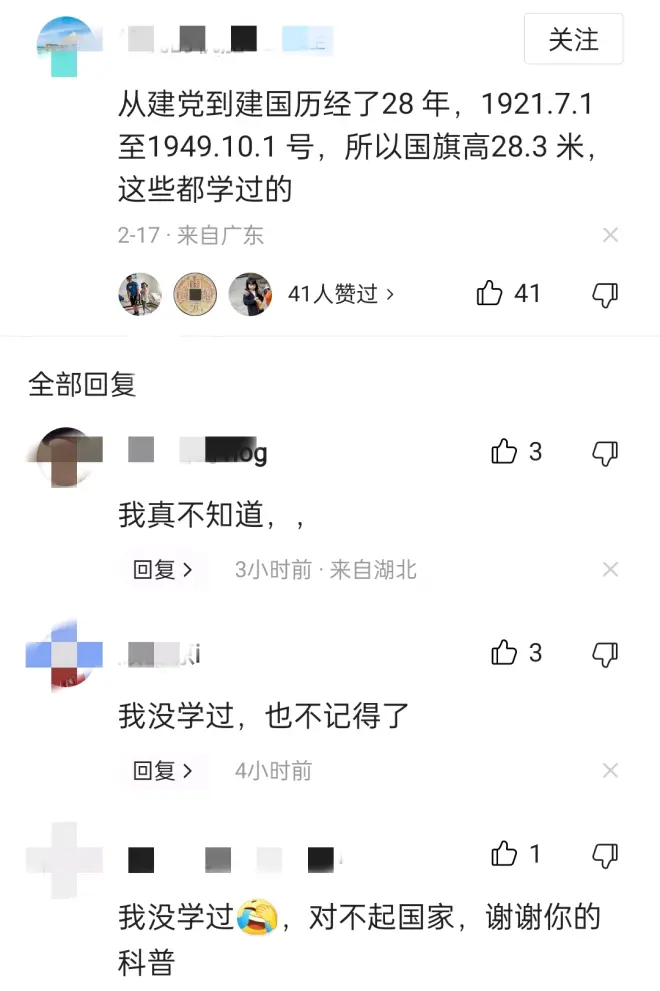Dislike the main comment about 国旗高28.3米

605,294
